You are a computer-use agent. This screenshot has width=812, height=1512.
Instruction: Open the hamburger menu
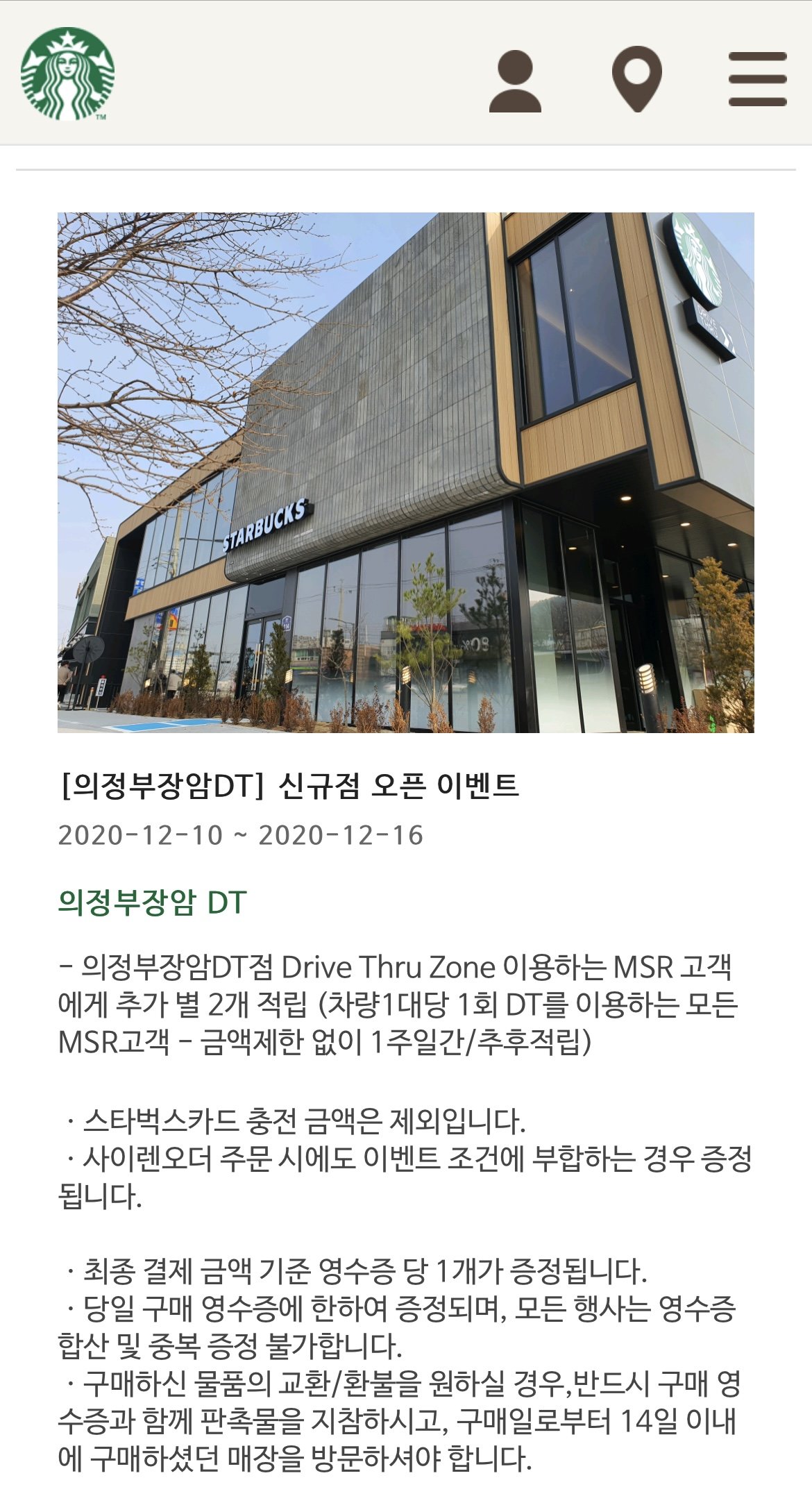[757, 79]
